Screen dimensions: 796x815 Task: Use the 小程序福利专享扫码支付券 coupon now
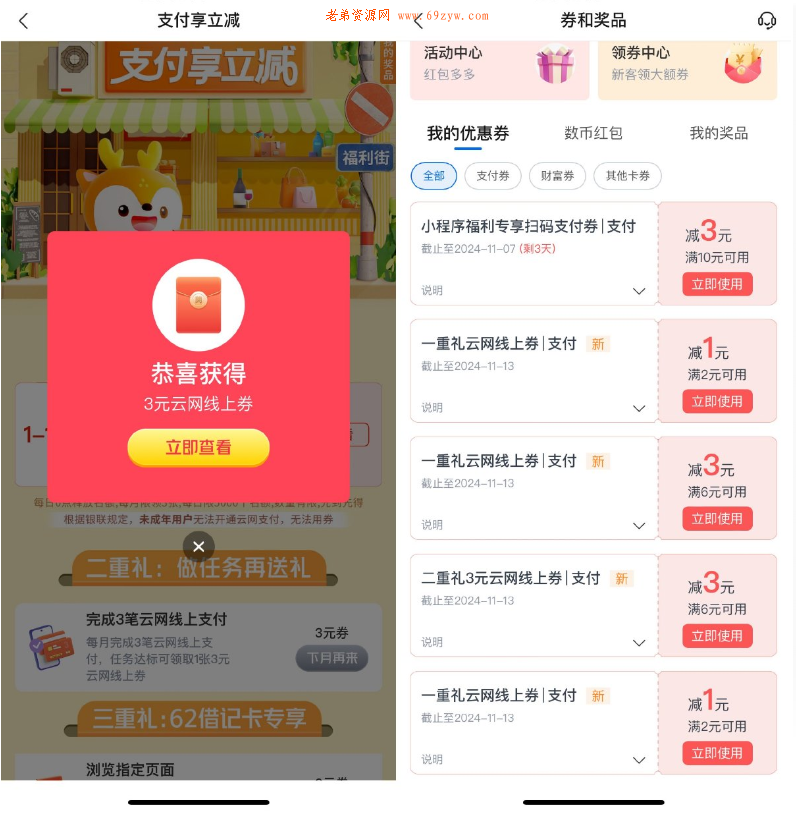click(x=717, y=284)
